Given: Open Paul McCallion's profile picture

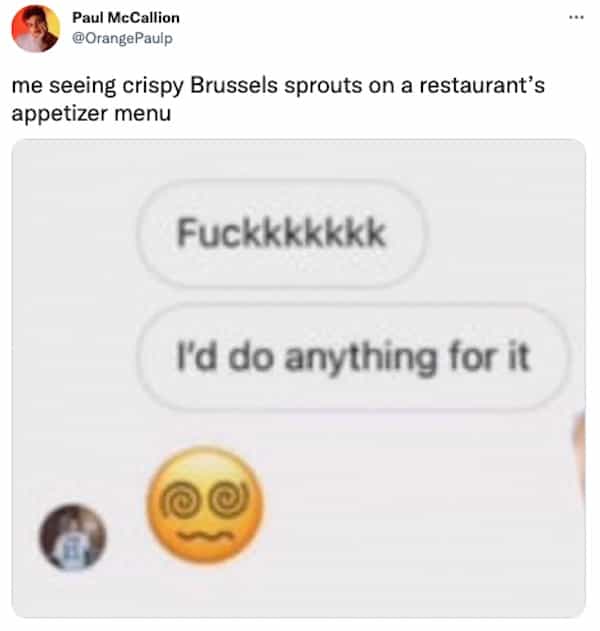Looking at the screenshot, I should 35,28.
